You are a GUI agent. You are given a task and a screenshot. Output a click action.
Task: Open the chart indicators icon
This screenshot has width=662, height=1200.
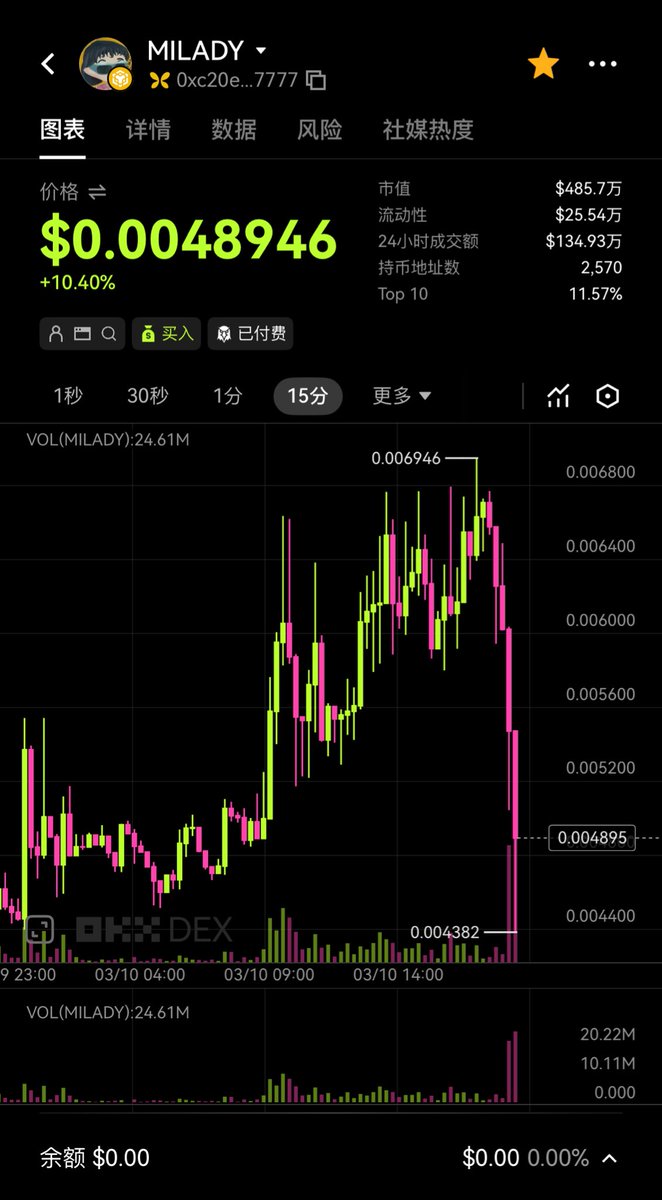[x=558, y=396]
